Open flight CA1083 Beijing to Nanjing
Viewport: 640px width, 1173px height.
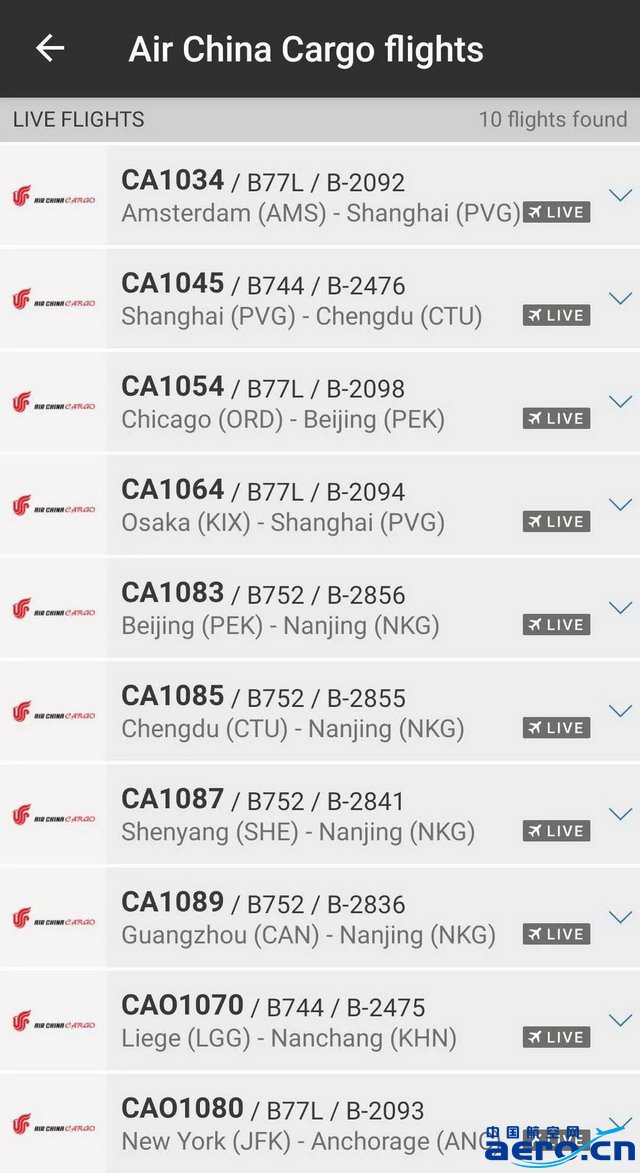pos(320,609)
